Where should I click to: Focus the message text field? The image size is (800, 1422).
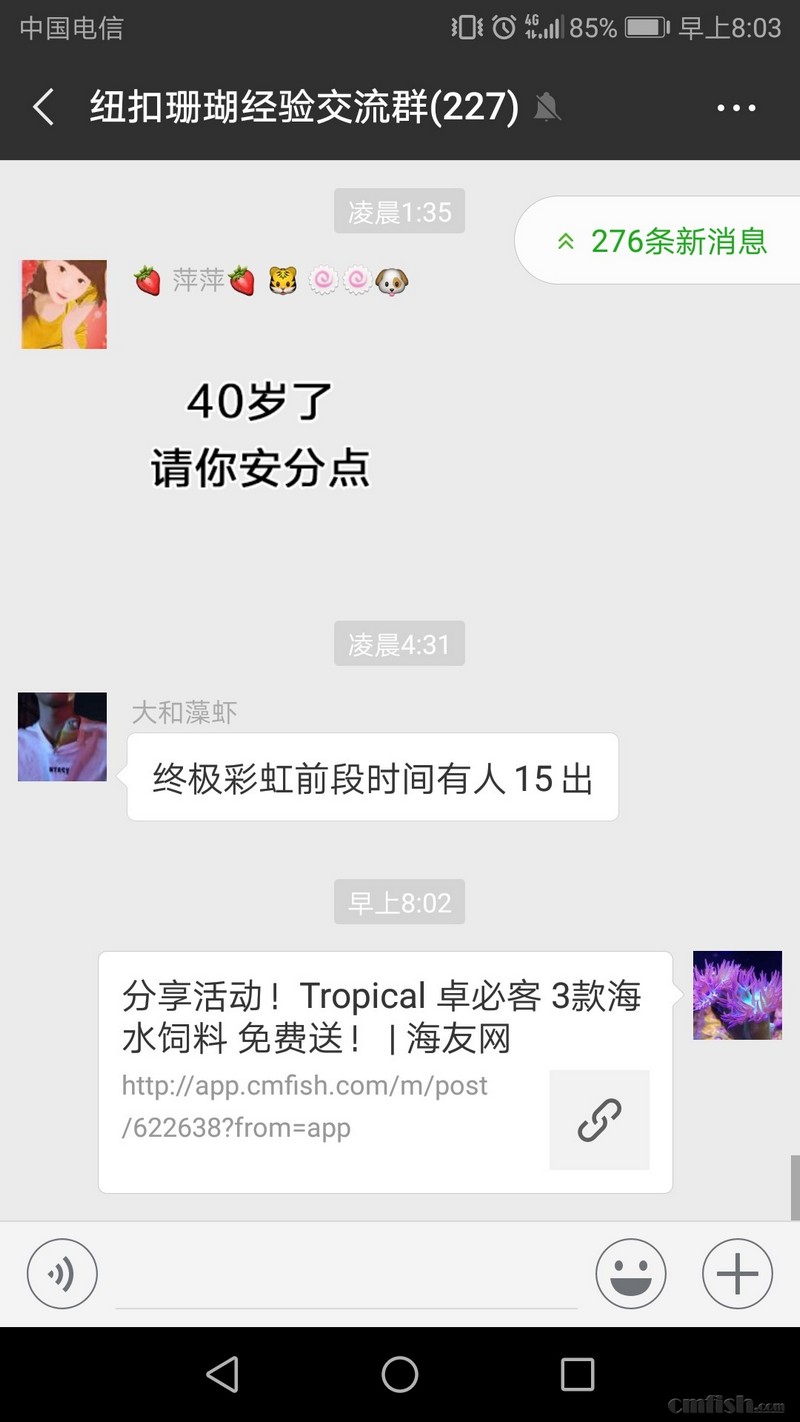pyautogui.click(x=346, y=1275)
